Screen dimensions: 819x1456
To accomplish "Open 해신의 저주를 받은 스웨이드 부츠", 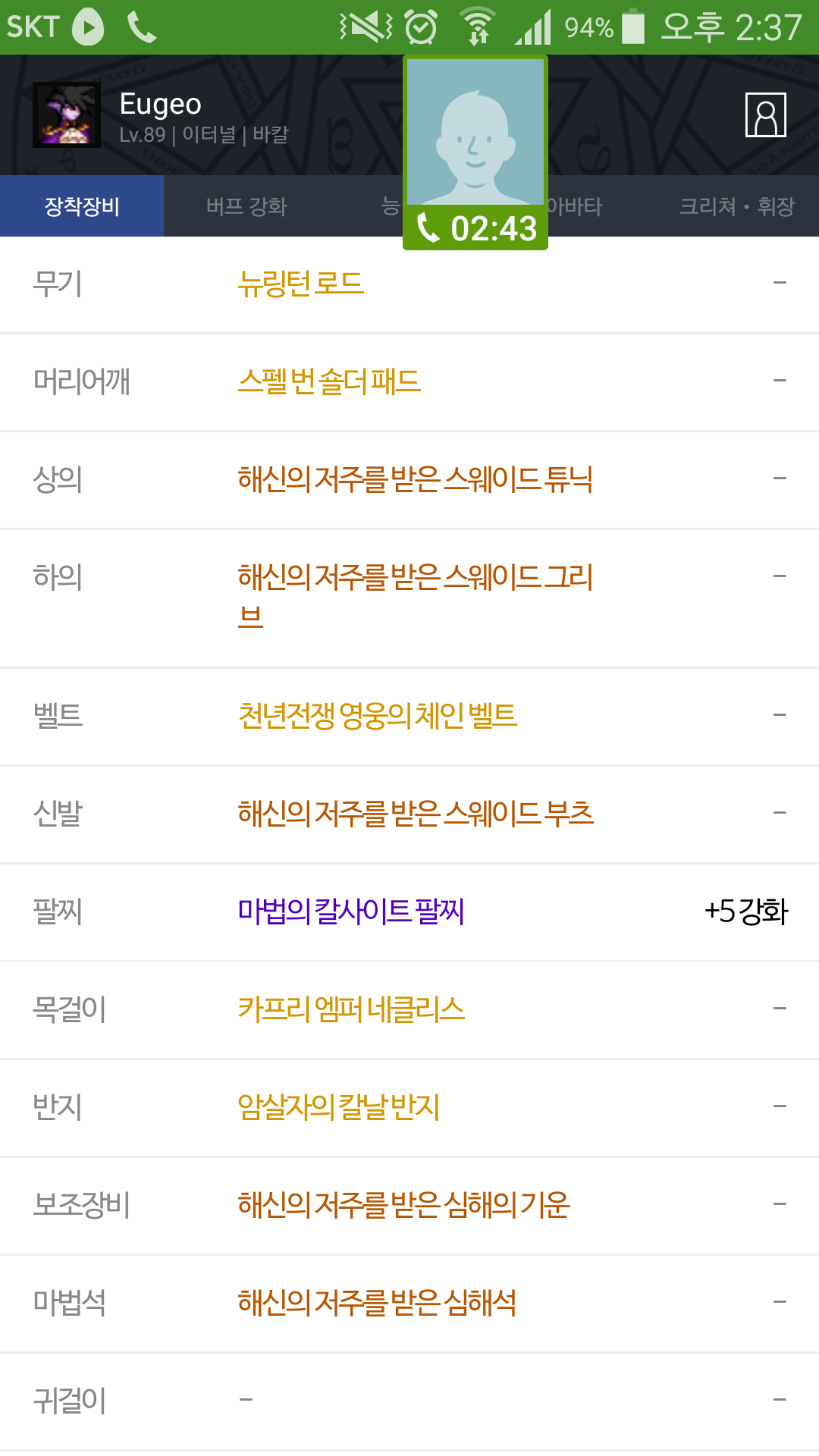I will tap(416, 814).
